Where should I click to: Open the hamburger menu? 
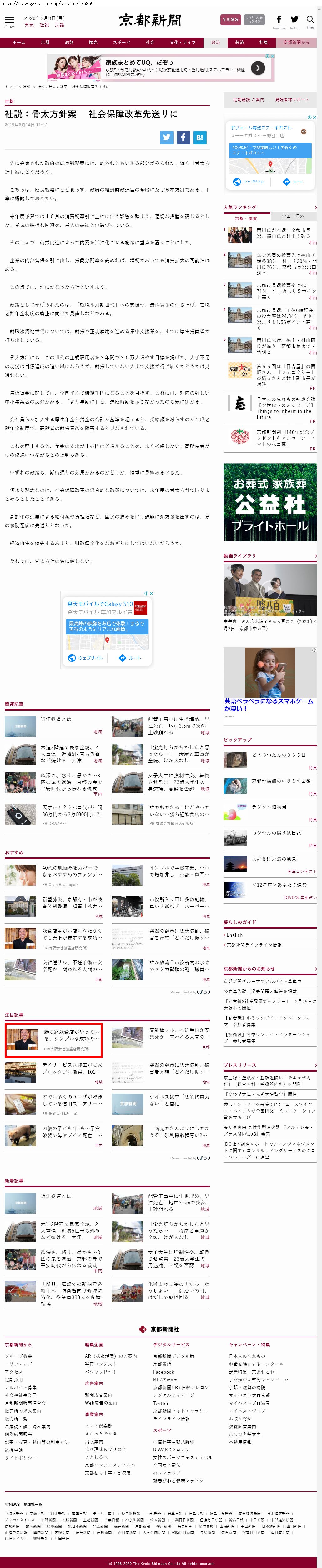point(9,21)
